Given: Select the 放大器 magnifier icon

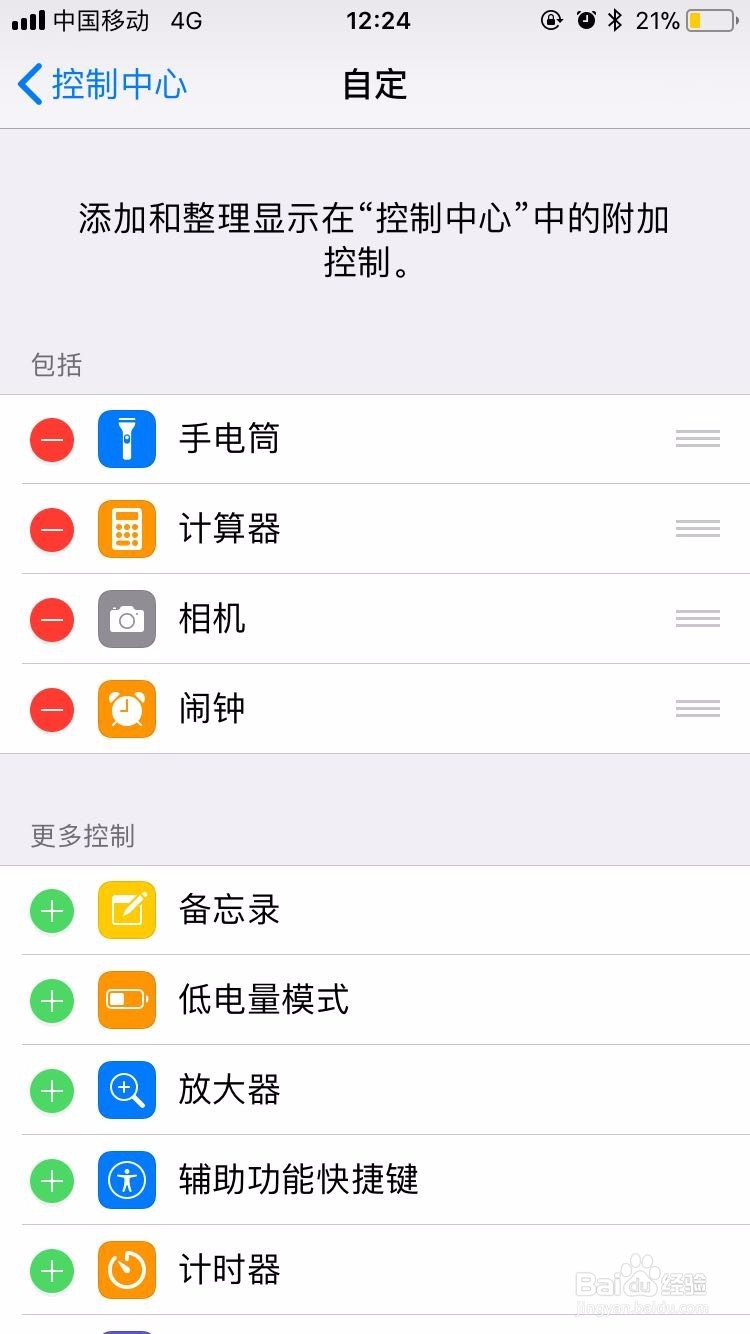Looking at the screenshot, I should [126, 1090].
